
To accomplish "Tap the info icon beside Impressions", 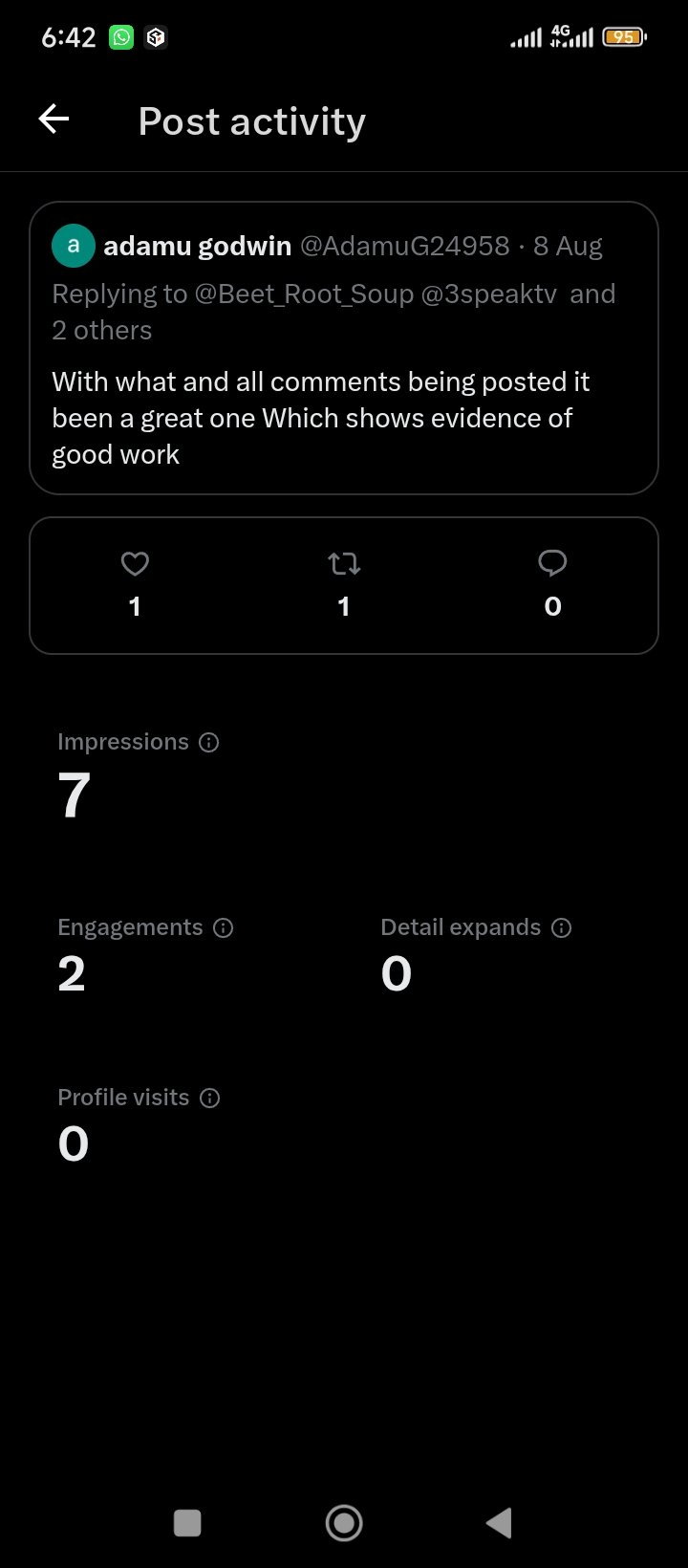I will click(209, 742).
